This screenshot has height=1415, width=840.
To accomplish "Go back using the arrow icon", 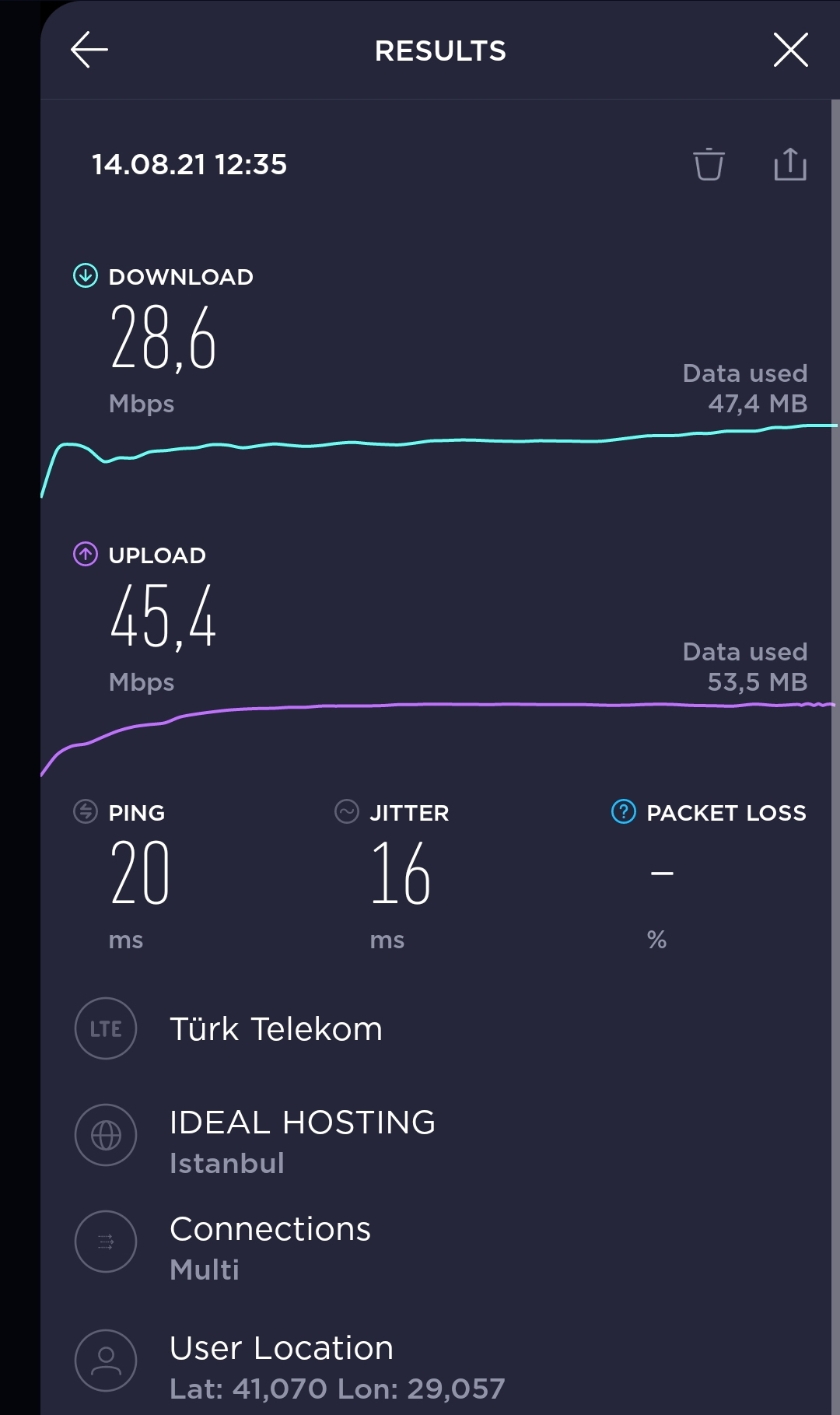I will tap(89, 51).
